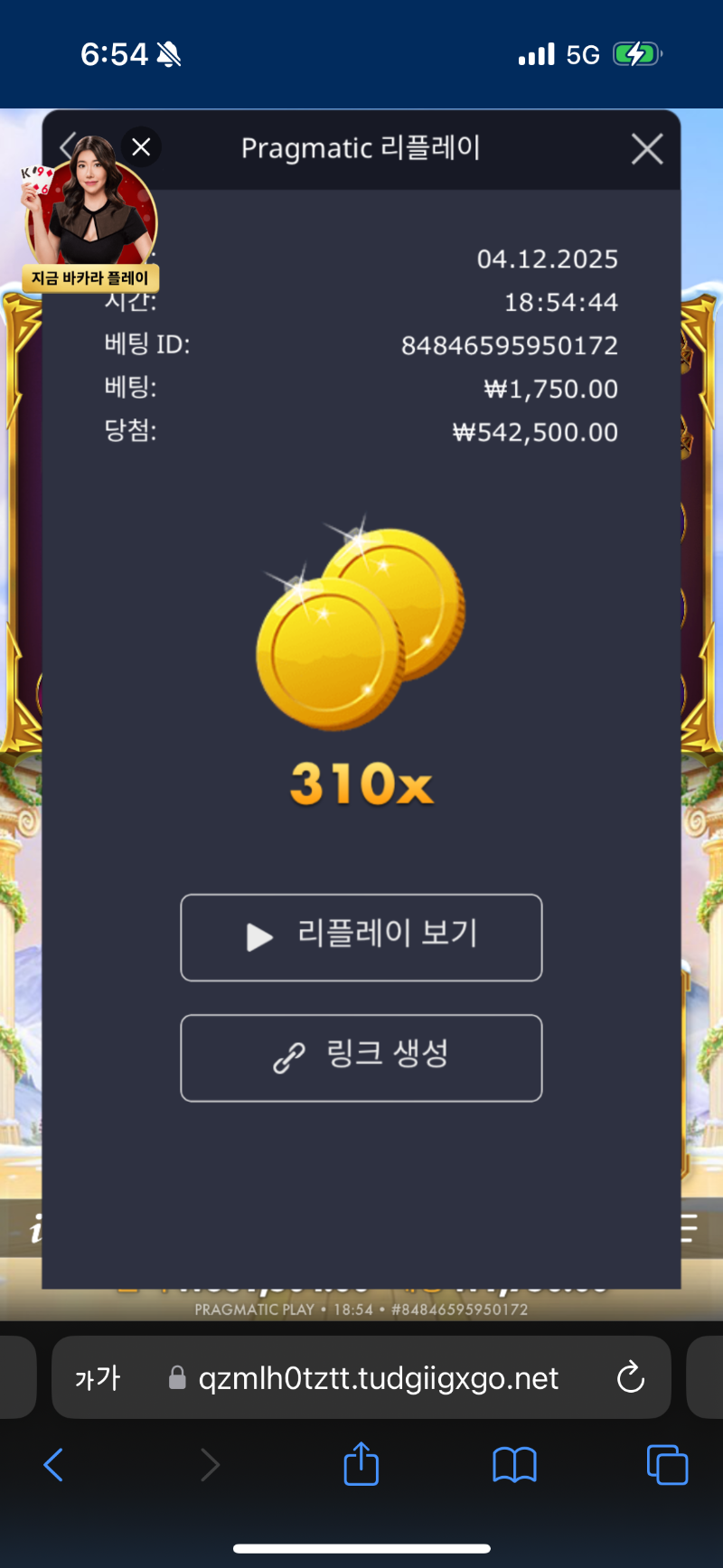
Task: Share this page from Safari toolbar
Action: (x=361, y=1464)
